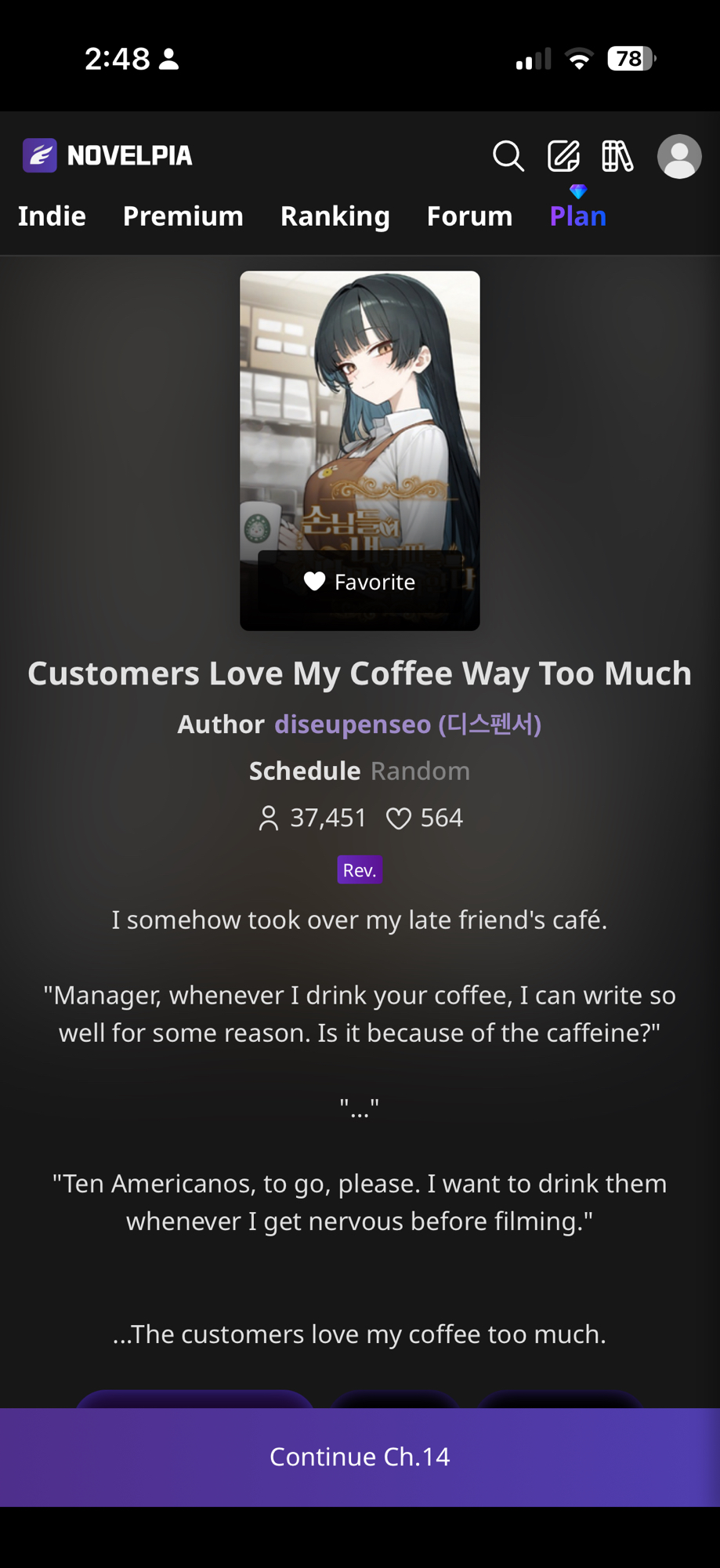Open the Forum tab
The width and height of the screenshot is (720, 1568).
point(469,216)
